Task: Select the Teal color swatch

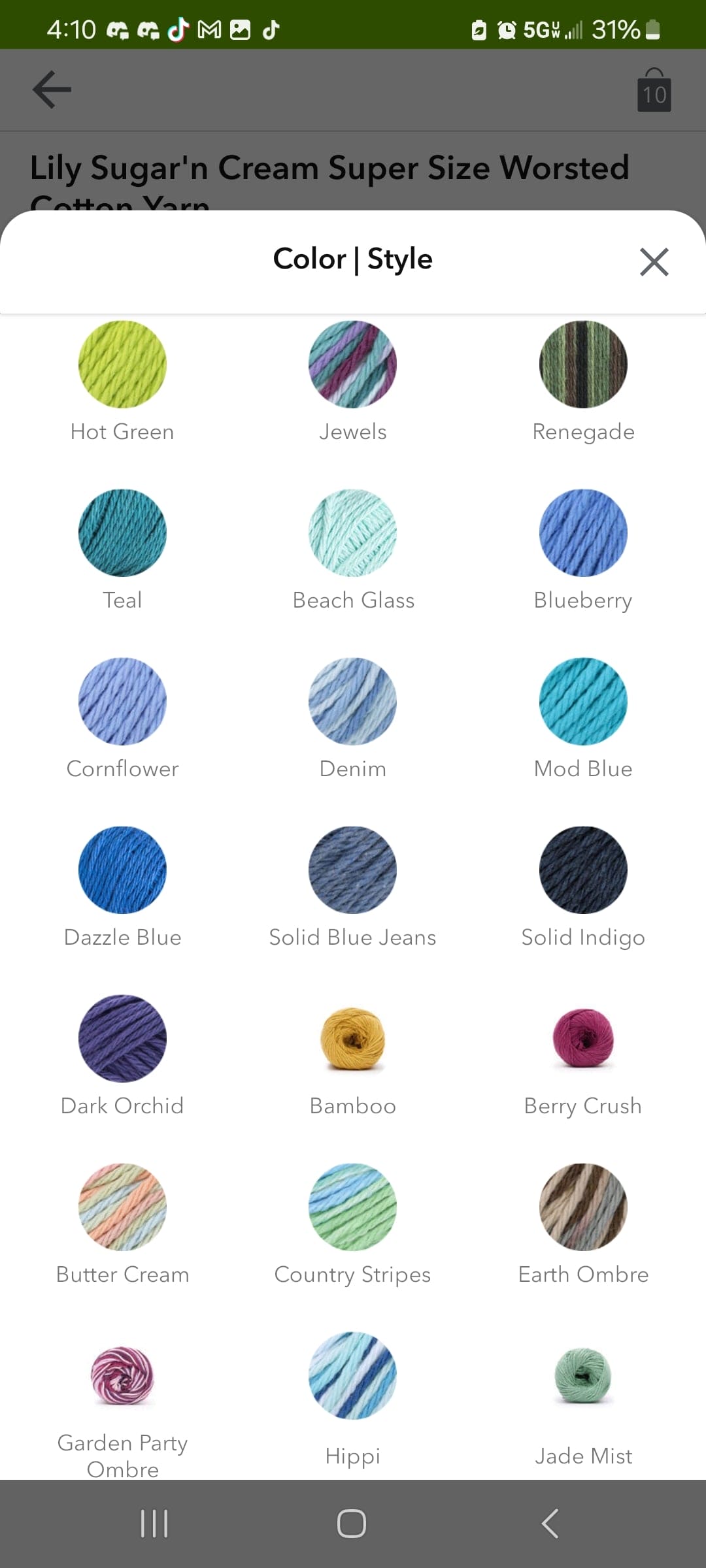Action: click(122, 532)
